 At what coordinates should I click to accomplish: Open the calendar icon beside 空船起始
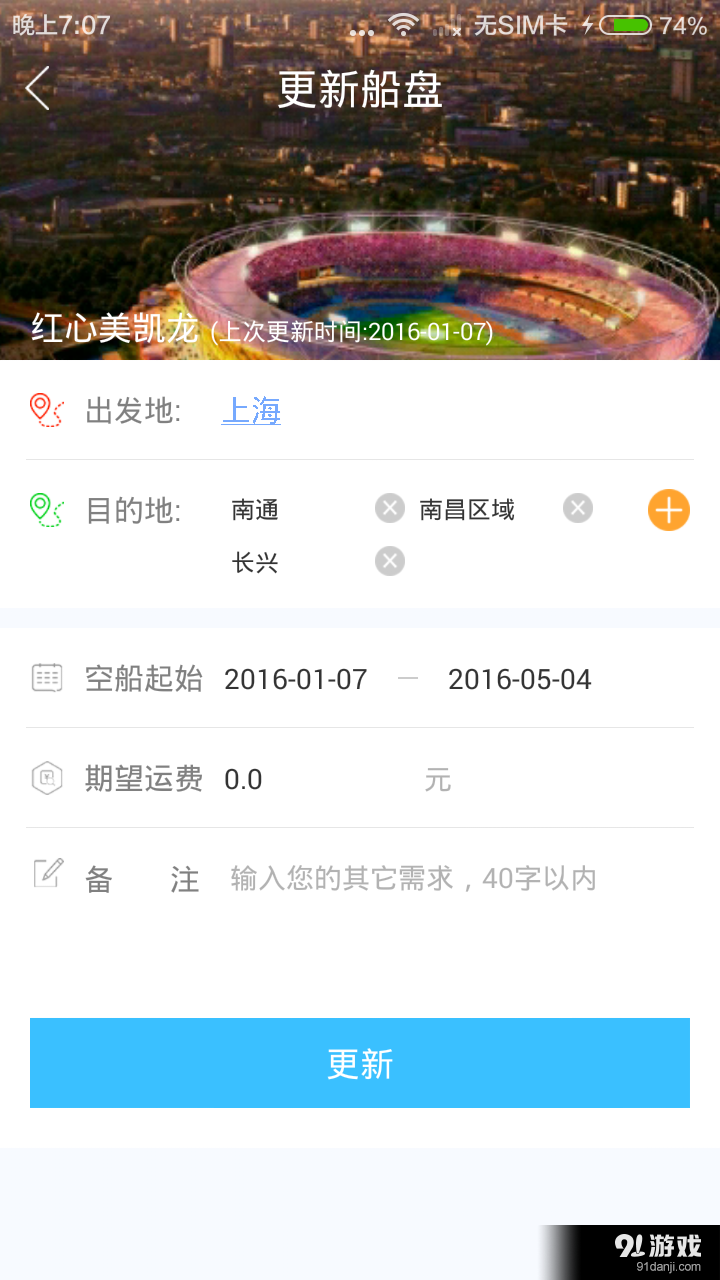[x=46, y=678]
